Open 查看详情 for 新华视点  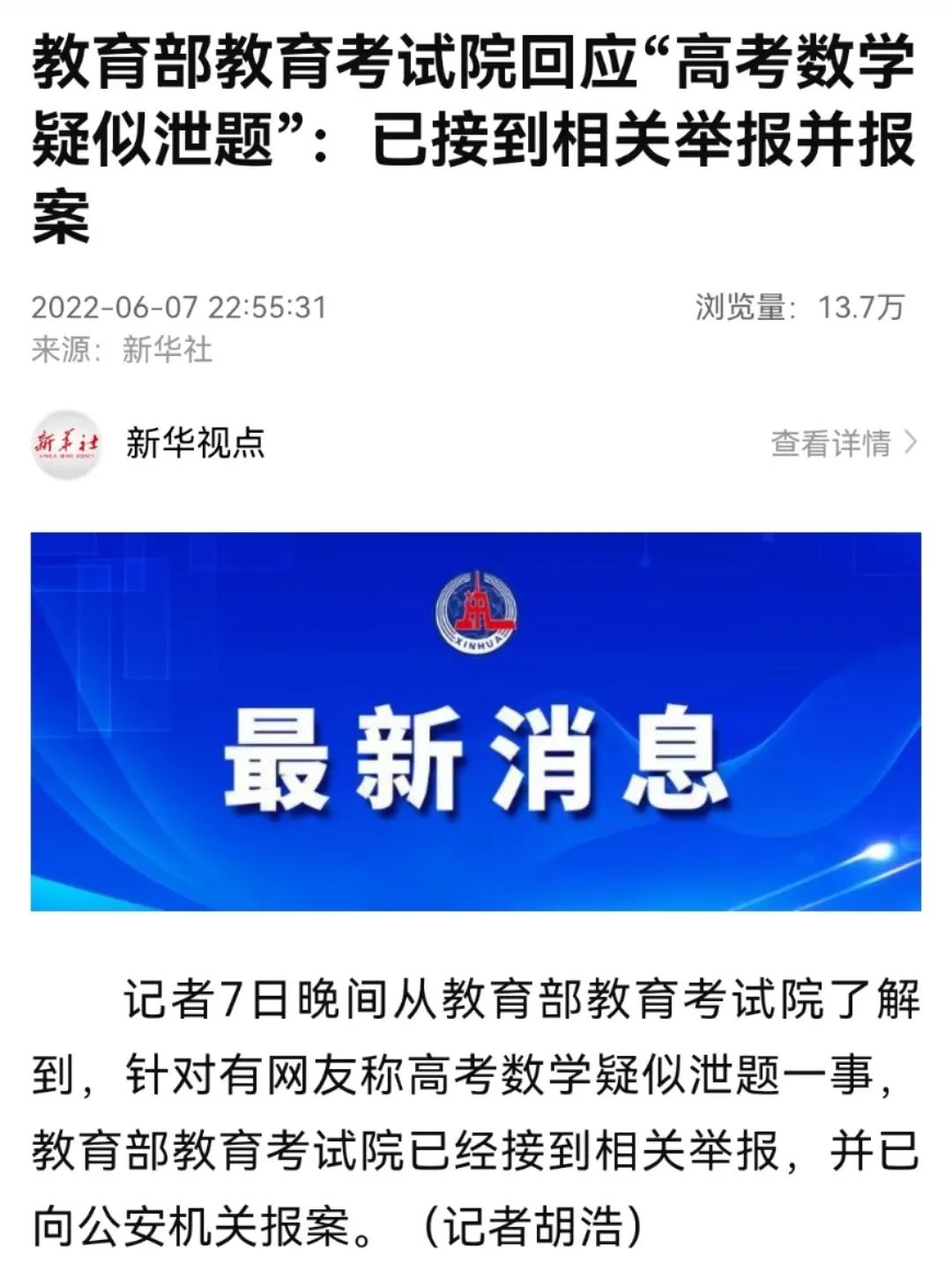click(x=843, y=442)
